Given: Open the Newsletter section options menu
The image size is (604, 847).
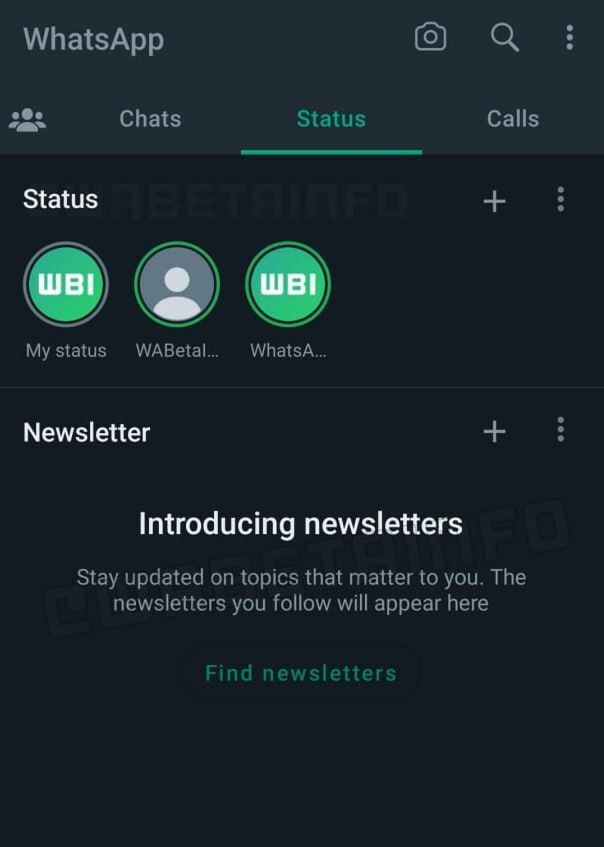Looking at the screenshot, I should point(560,430).
